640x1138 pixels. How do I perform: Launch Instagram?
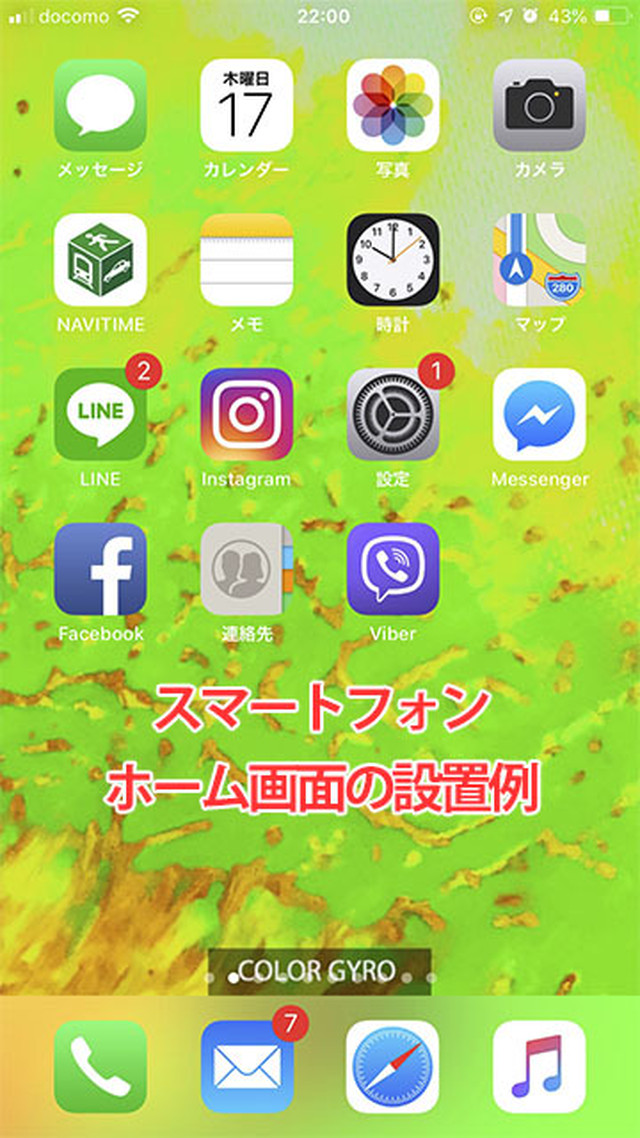[x=246, y=414]
